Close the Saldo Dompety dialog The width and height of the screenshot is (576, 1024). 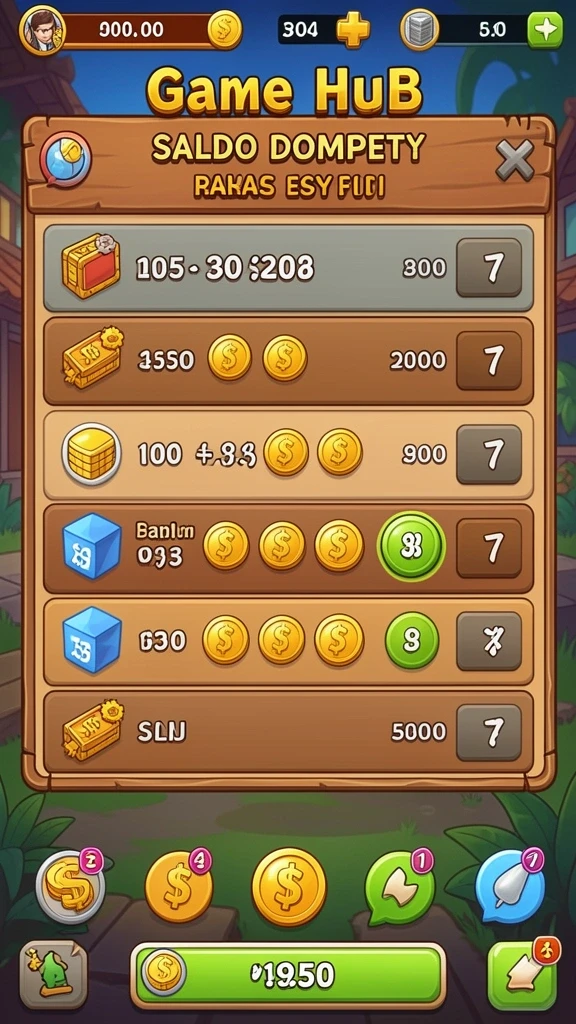(x=515, y=159)
